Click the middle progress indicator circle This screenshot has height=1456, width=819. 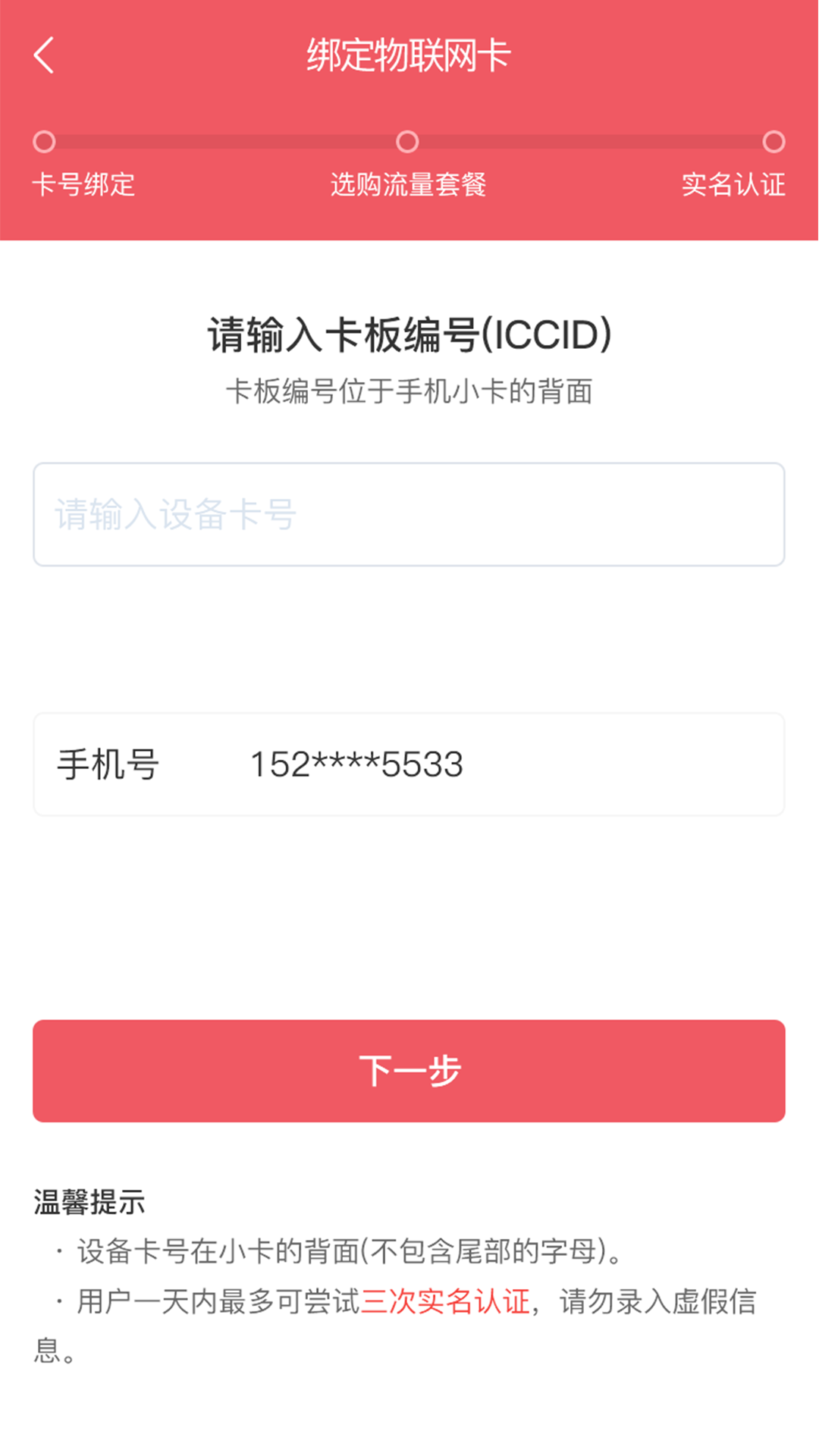point(408,143)
